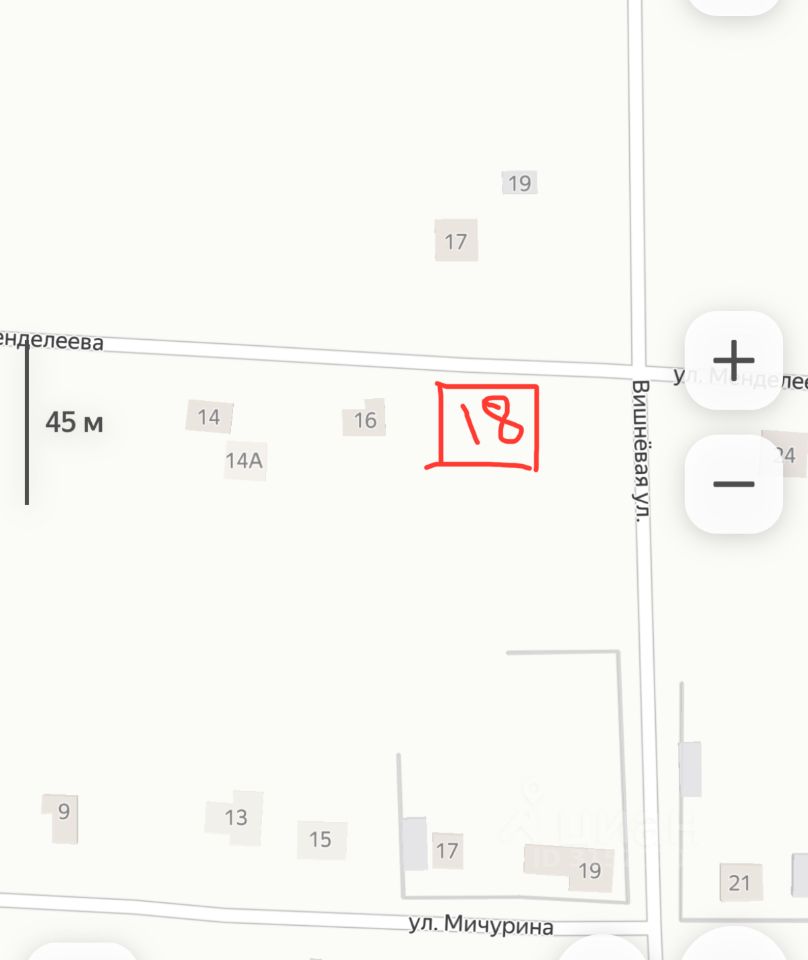Zoom in on the map
The image size is (808, 960).
(733, 360)
